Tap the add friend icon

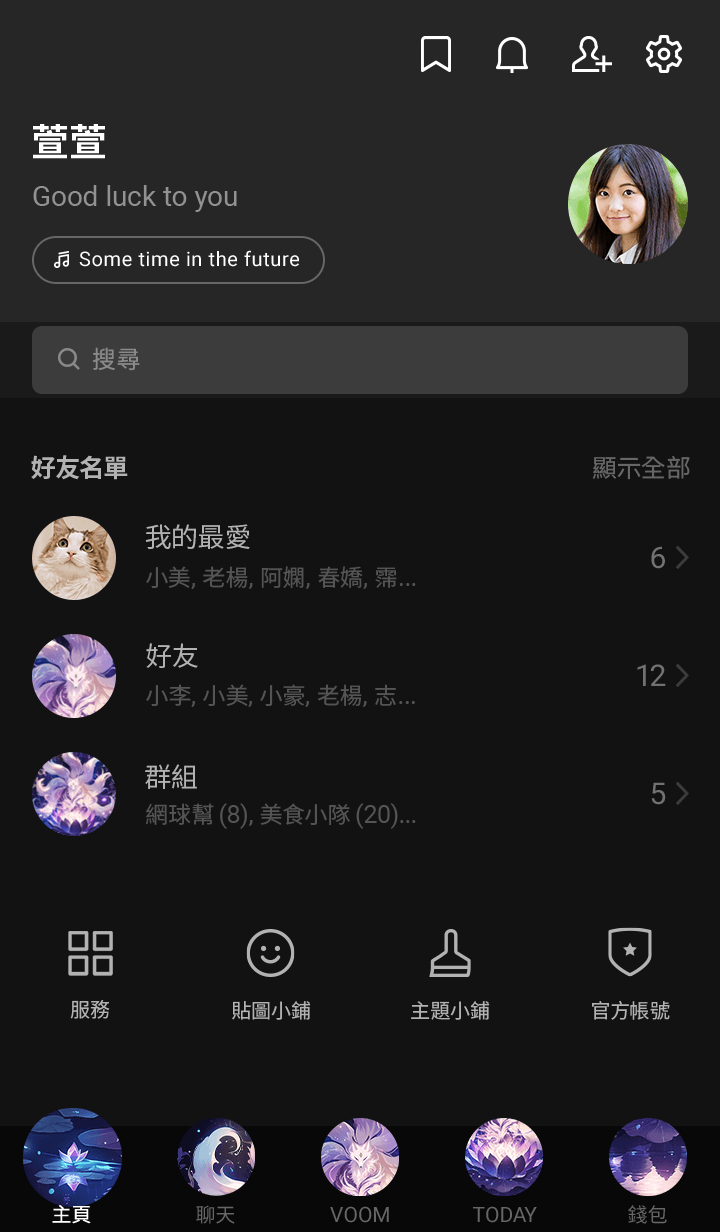point(590,54)
